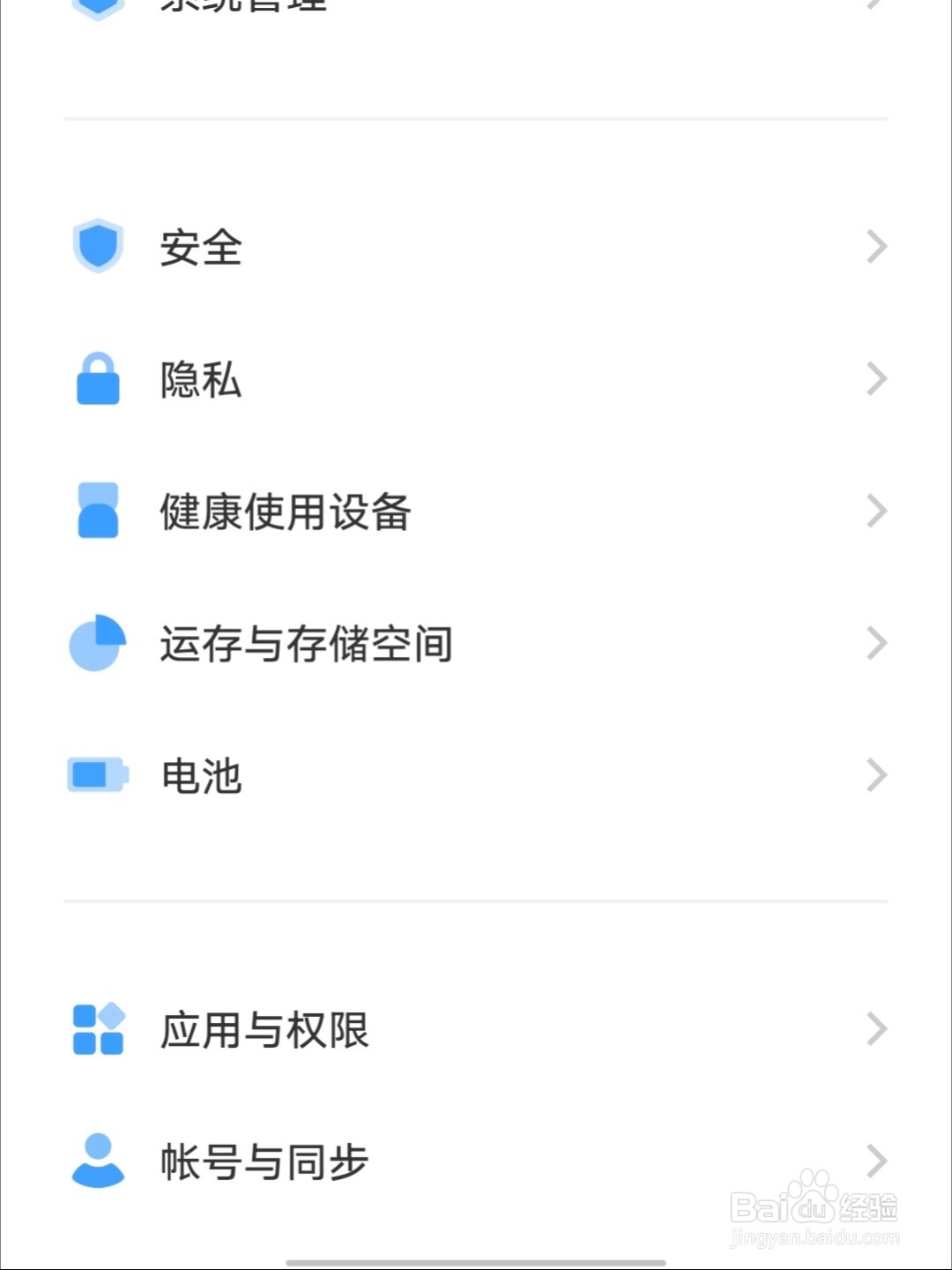Image resolution: width=952 pixels, height=1270 pixels.
Task: Tap the Digital Wellbeing (健康使用设备) icon
Action: point(97,512)
